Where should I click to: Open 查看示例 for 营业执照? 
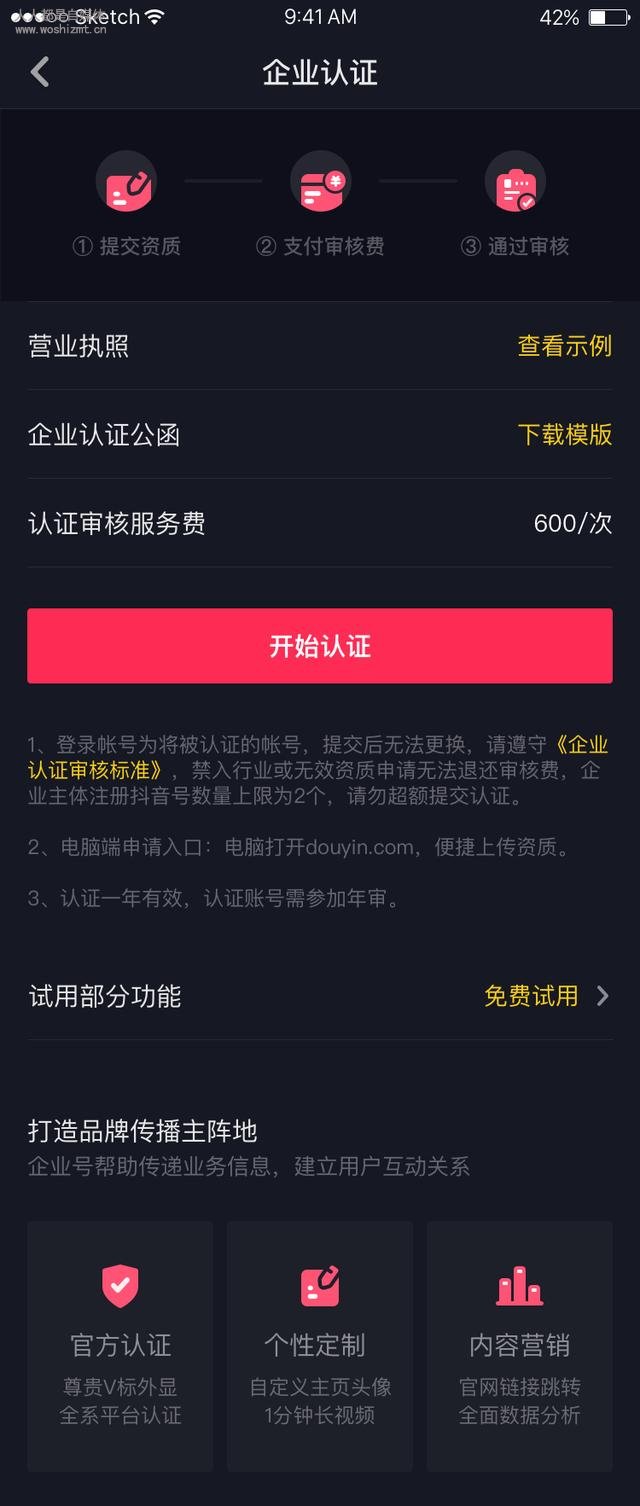564,346
